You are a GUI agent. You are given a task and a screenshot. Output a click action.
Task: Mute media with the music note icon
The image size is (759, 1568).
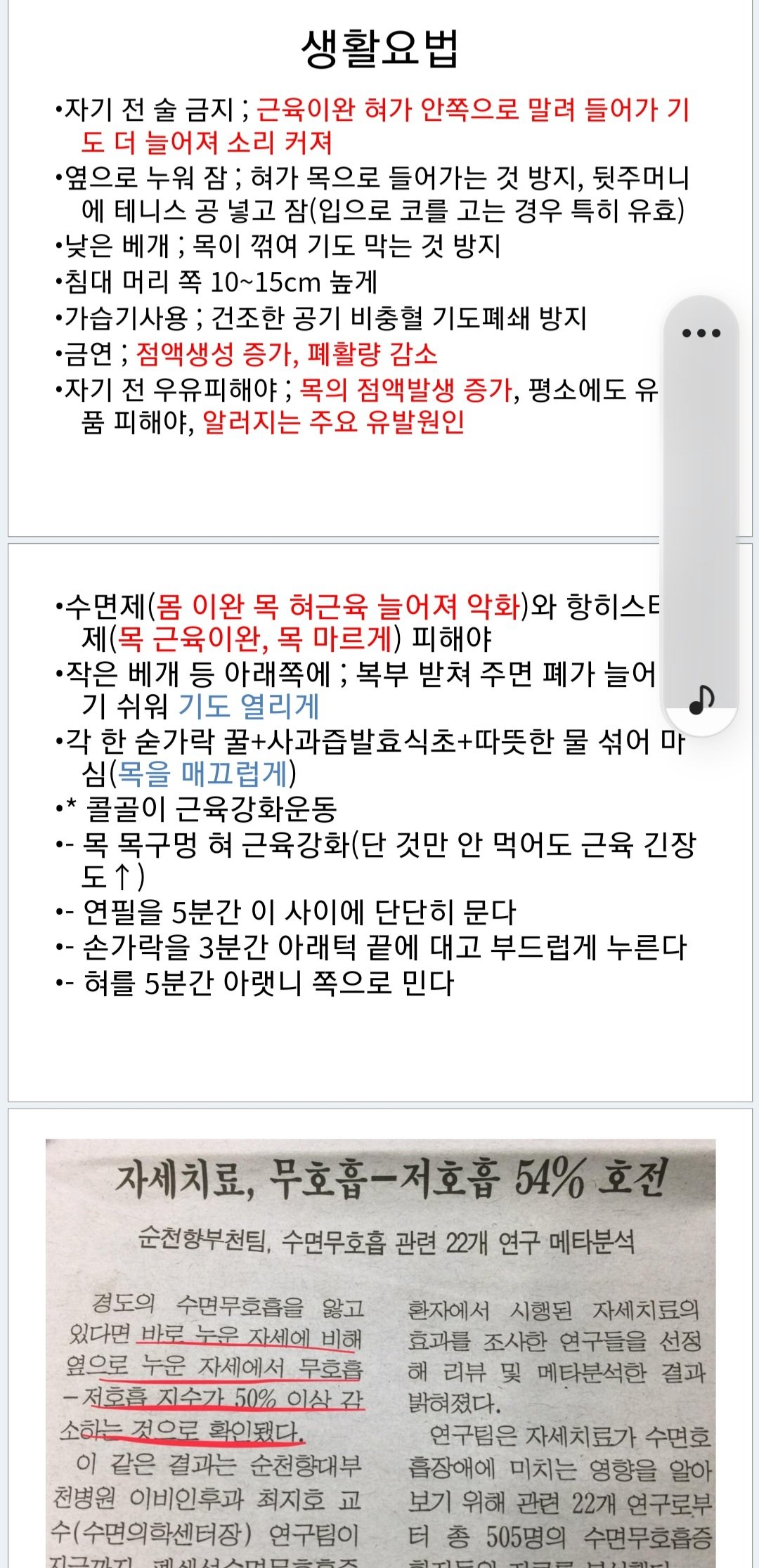pyautogui.click(x=701, y=700)
